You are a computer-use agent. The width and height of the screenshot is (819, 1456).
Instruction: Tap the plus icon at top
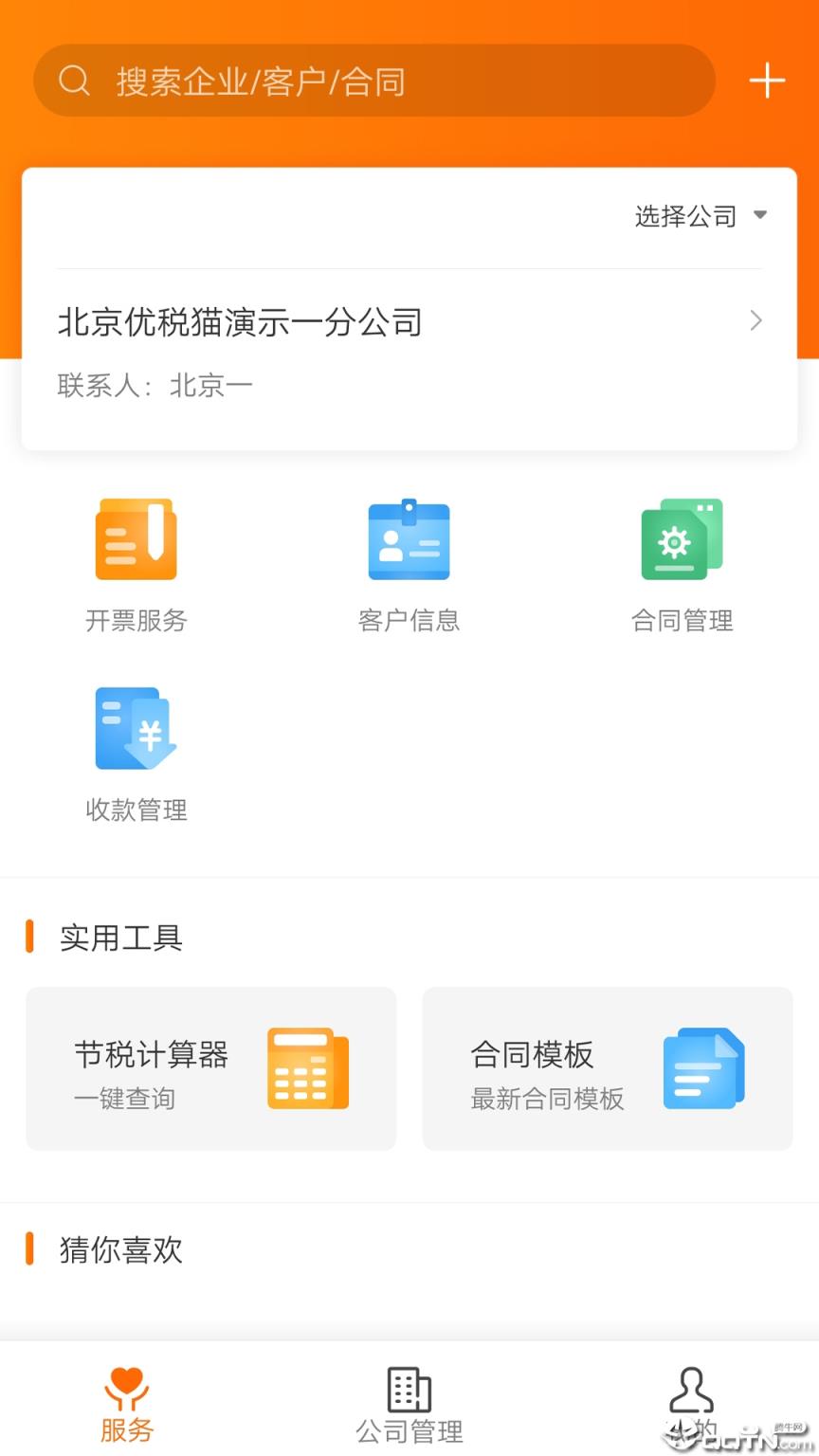767,81
